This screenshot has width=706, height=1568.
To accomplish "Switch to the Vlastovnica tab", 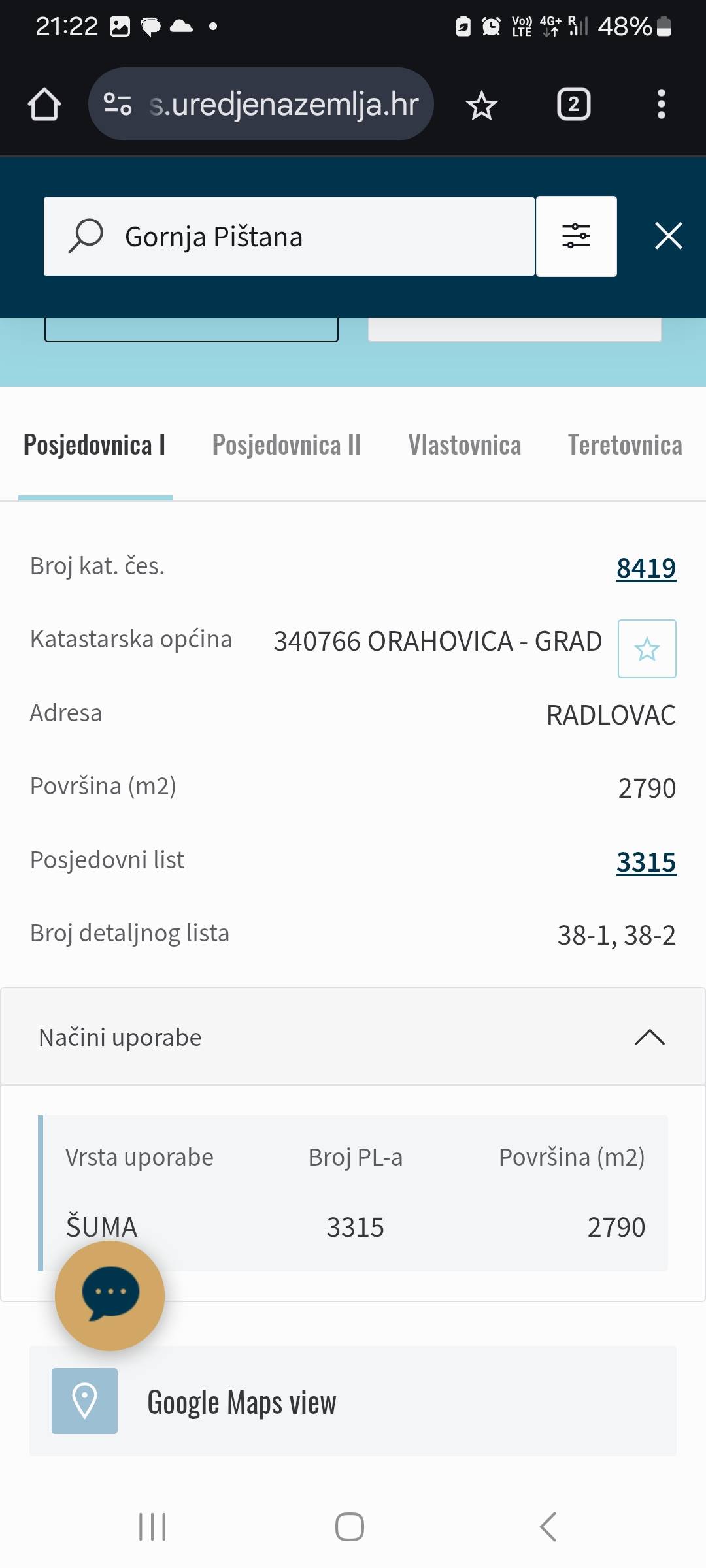I will tap(465, 445).
